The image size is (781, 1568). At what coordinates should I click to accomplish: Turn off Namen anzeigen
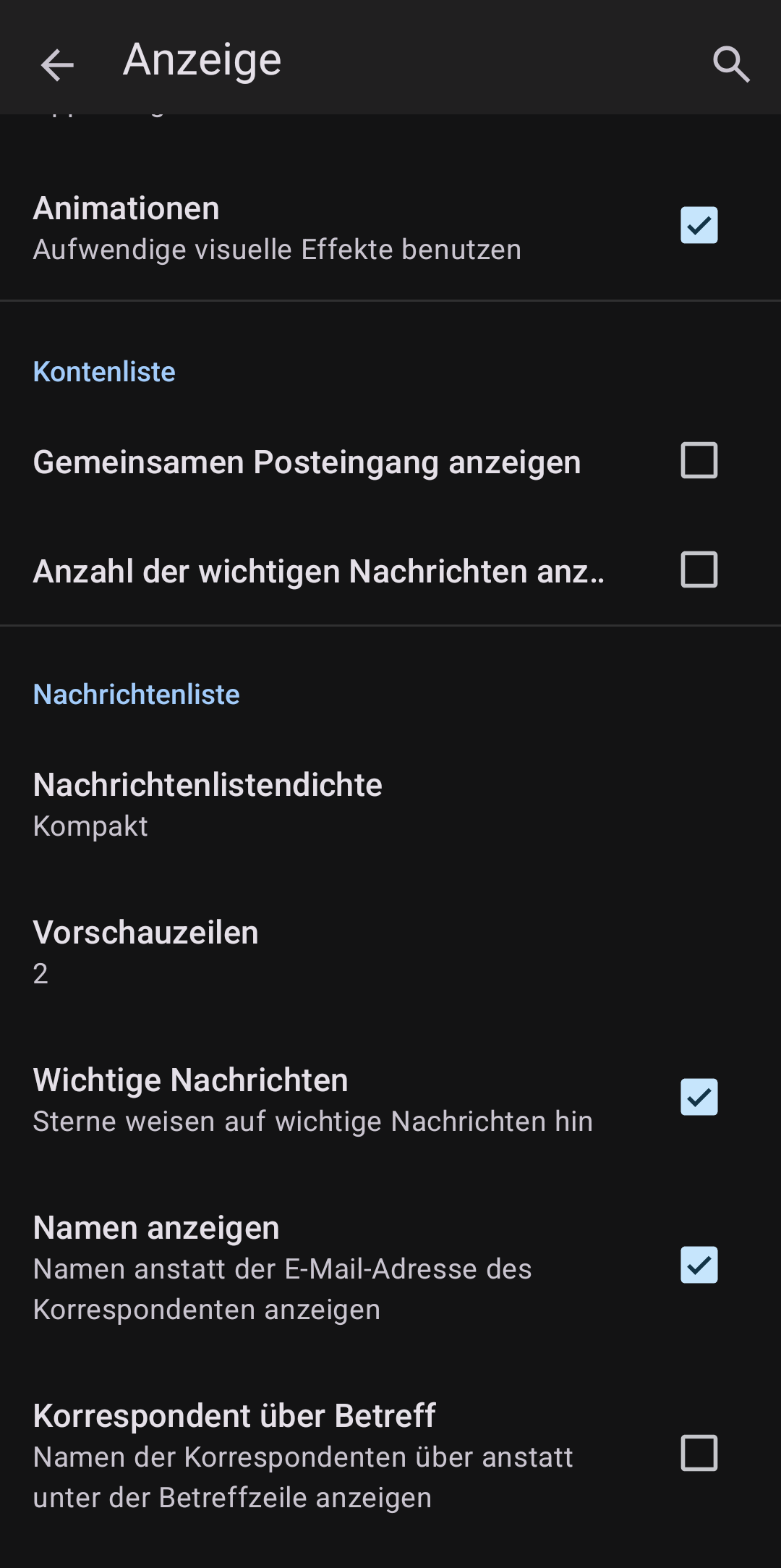tap(699, 1265)
